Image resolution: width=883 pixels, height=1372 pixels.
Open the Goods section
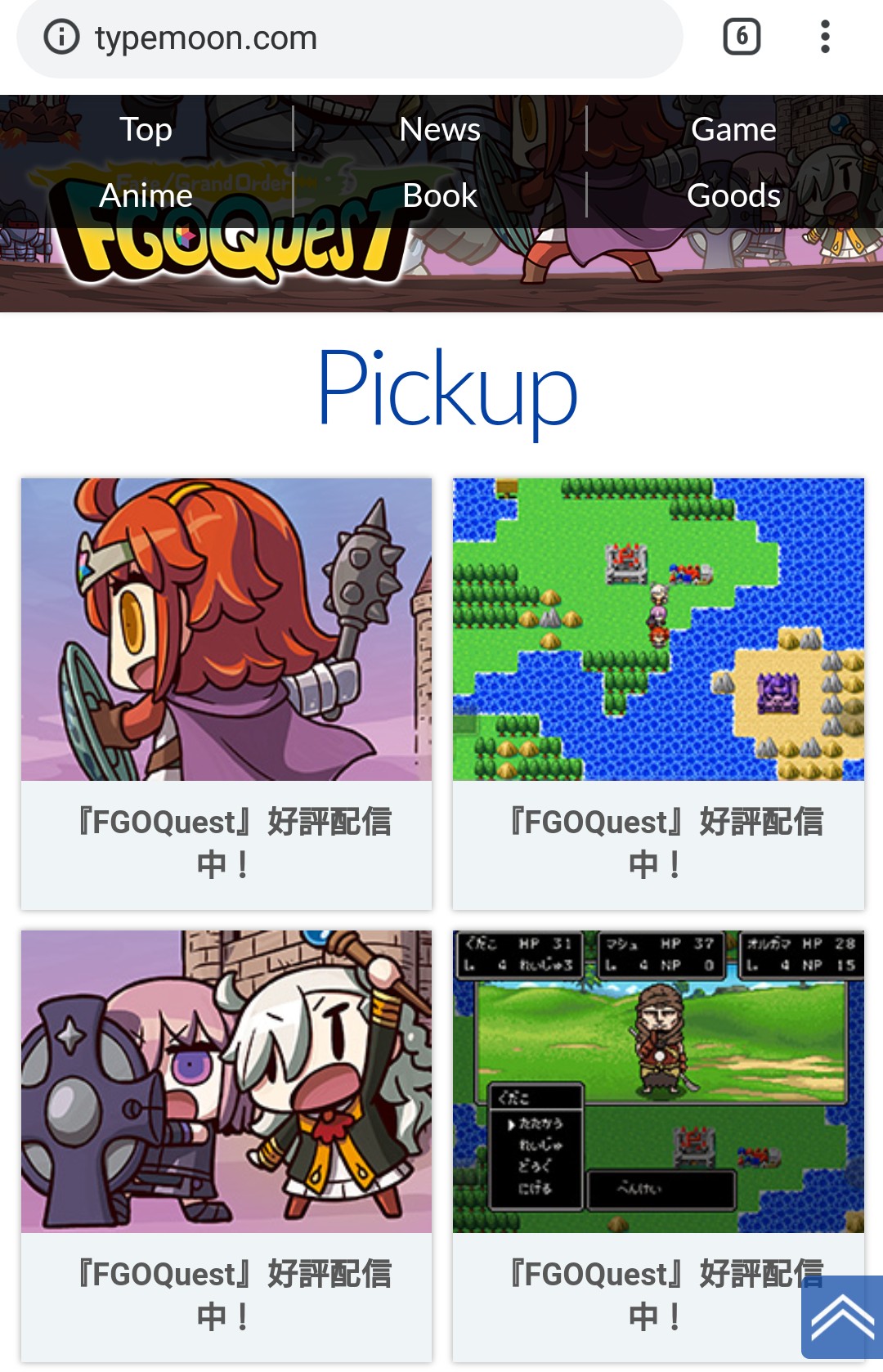pyautogui.click(x=733, y=195)
